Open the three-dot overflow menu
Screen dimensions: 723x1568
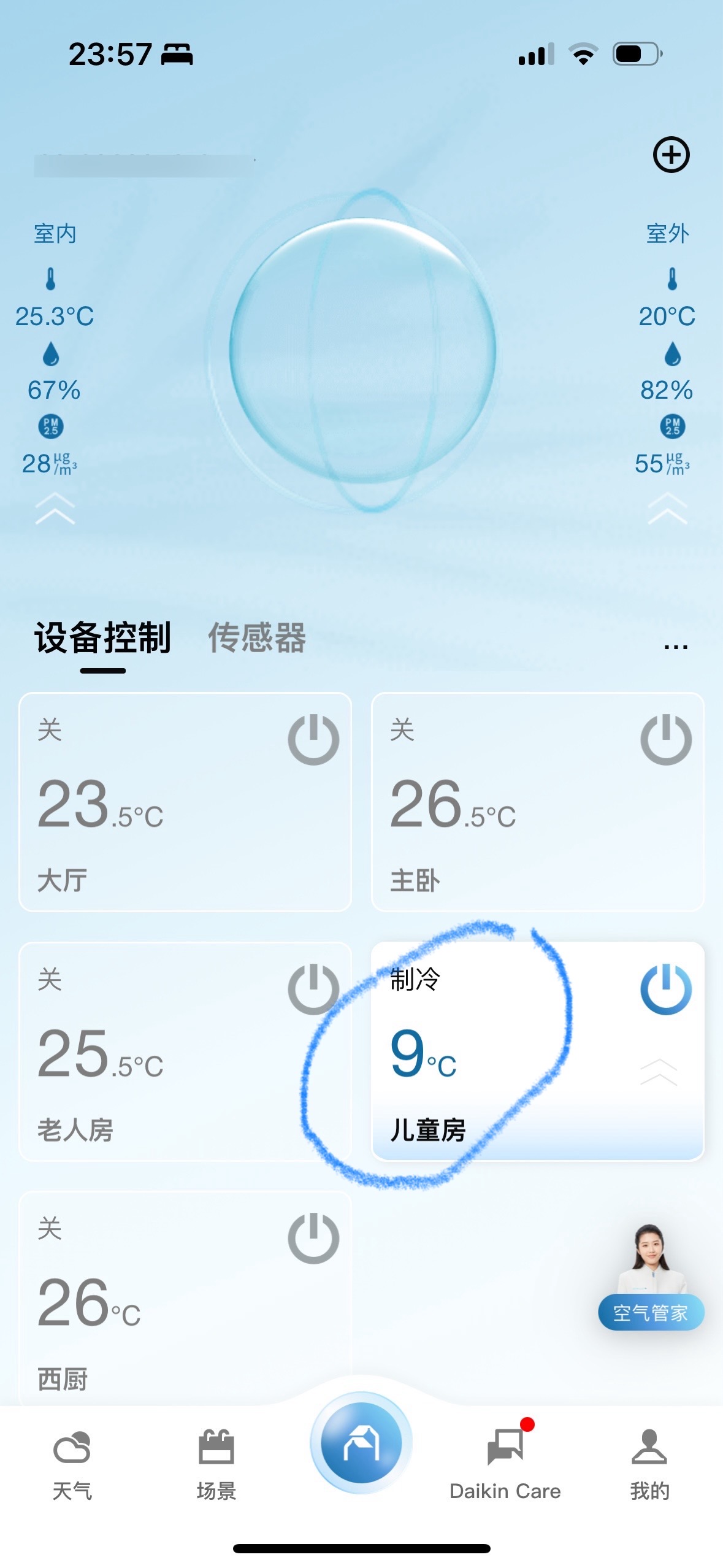(x=676, y=647)
